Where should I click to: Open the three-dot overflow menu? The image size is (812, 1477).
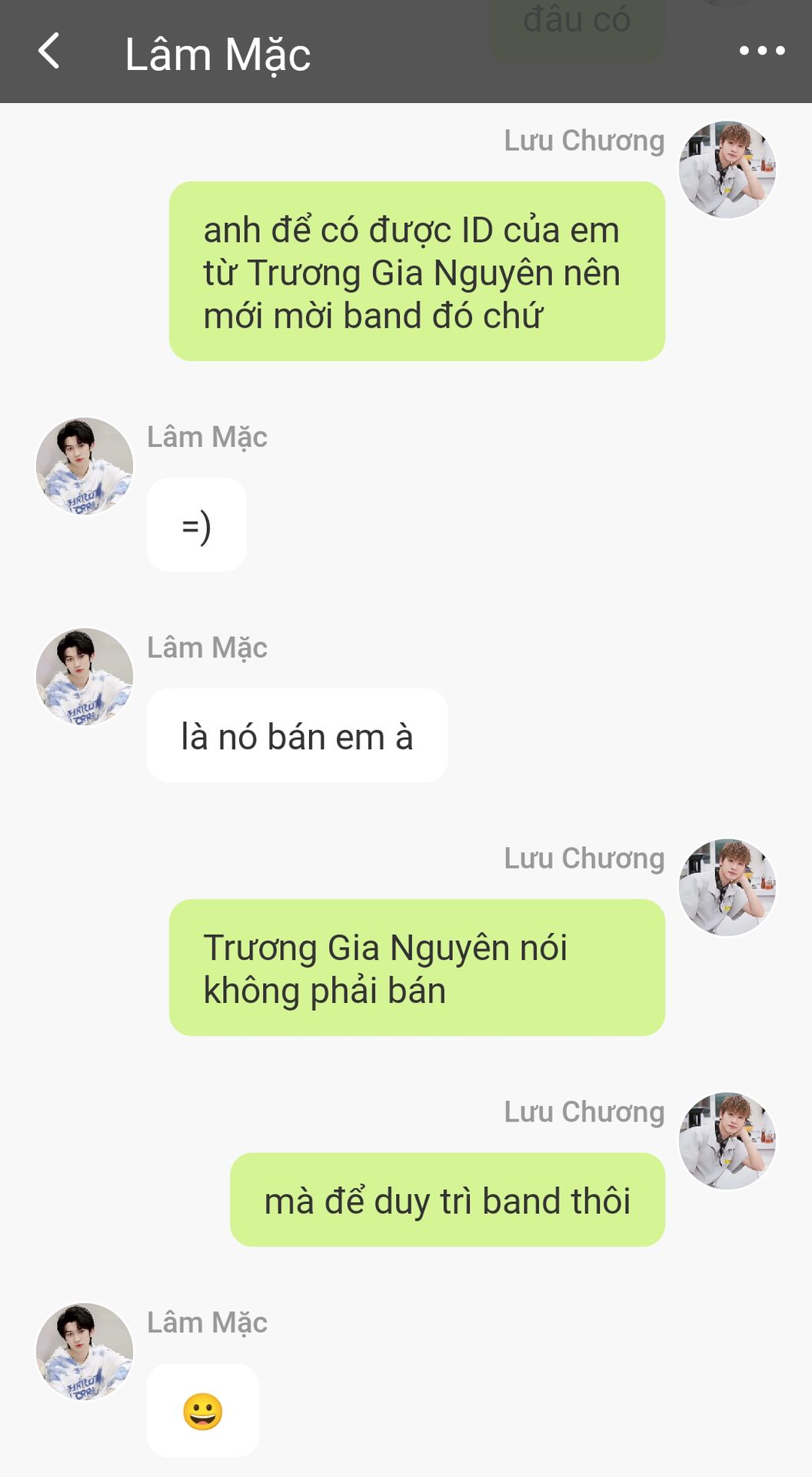coord(761,52)
